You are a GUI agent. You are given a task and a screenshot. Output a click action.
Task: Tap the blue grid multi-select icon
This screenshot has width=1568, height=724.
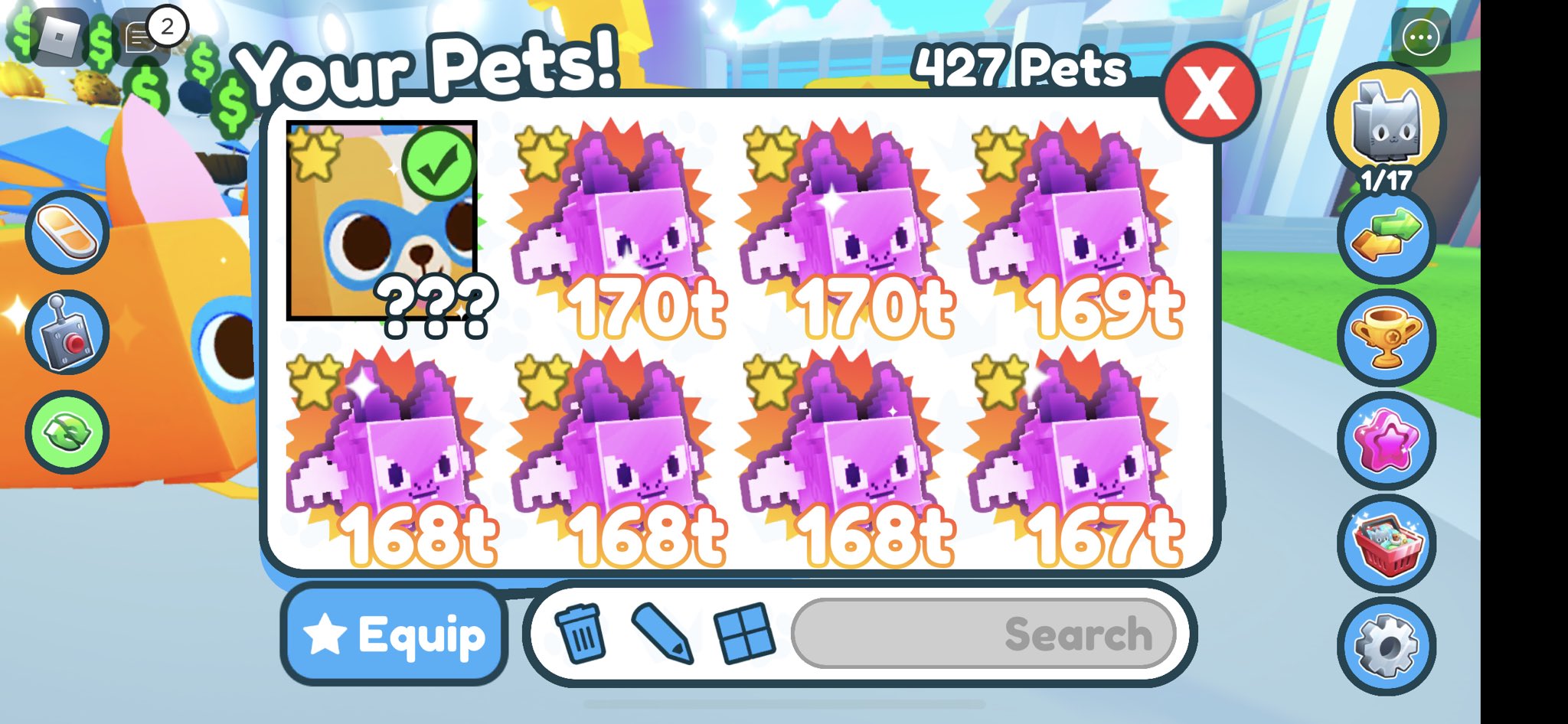744,634
